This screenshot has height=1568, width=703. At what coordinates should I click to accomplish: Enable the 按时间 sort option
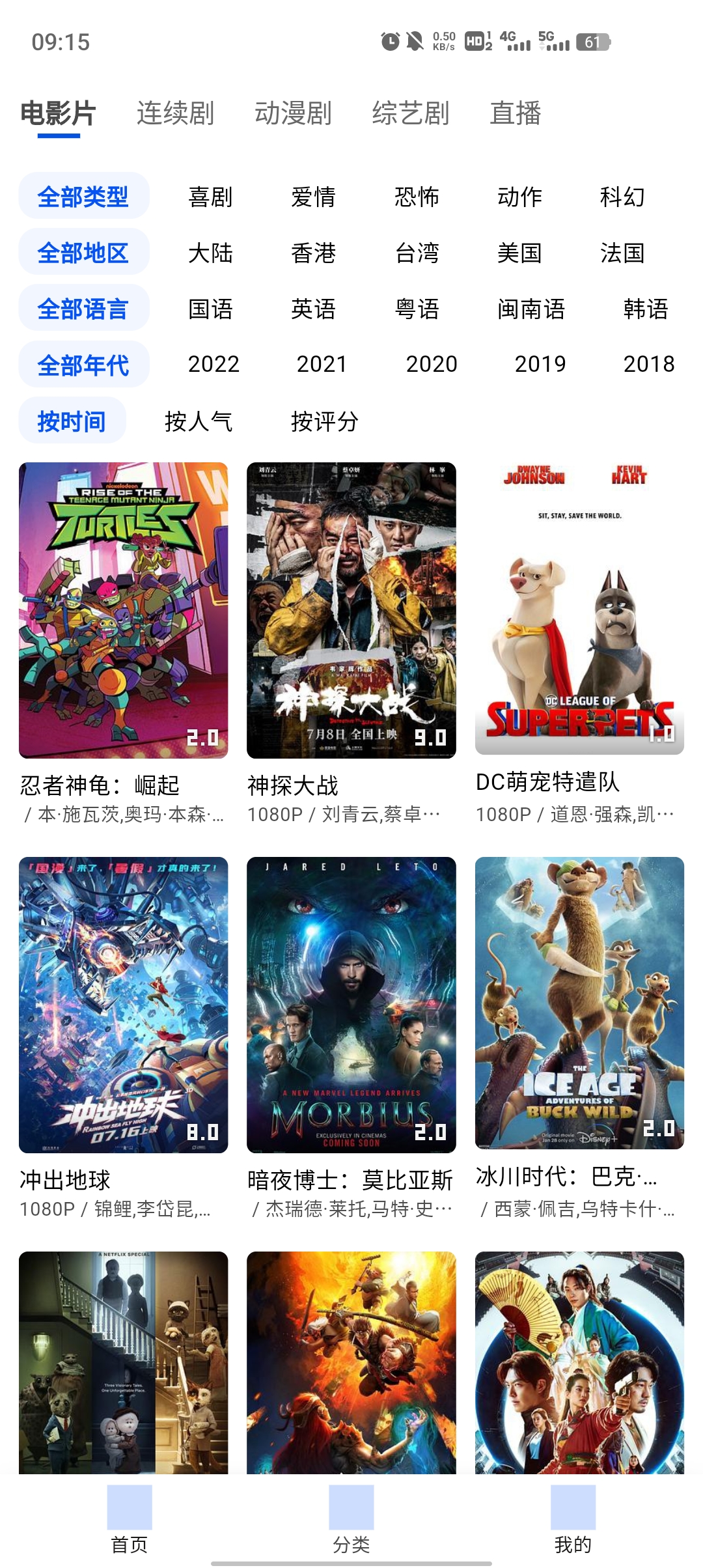click(x=72, y=421)
